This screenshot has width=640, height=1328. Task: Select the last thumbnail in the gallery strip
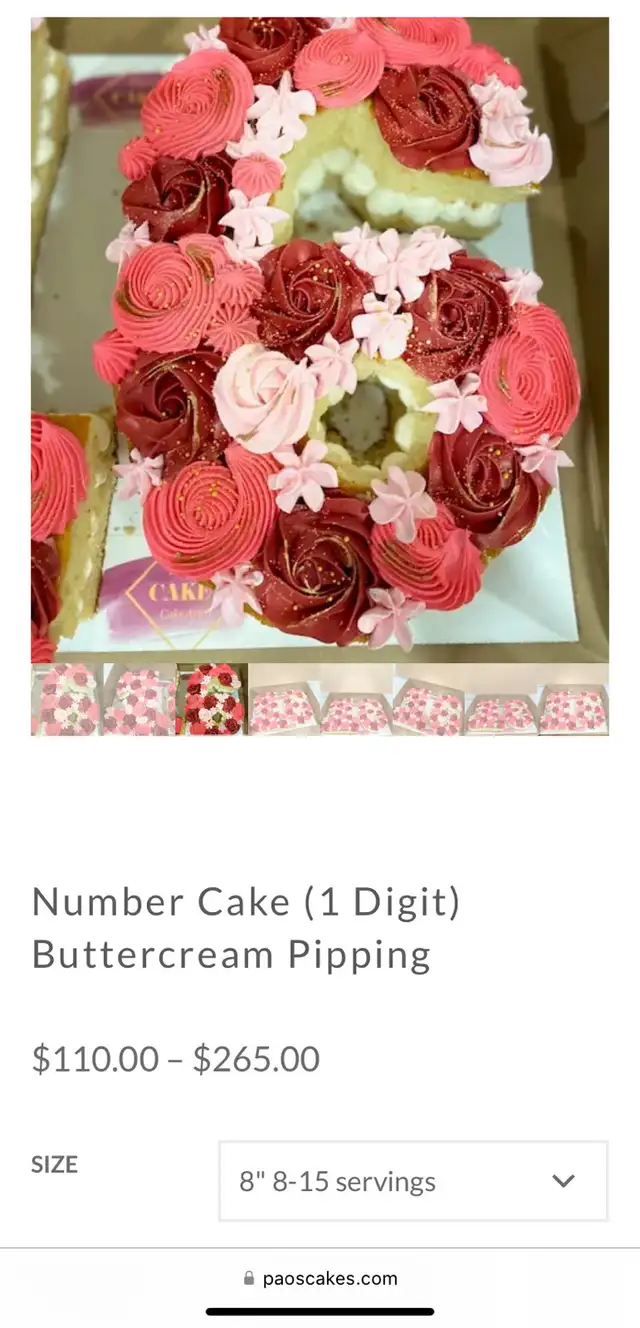pos(573,699)
